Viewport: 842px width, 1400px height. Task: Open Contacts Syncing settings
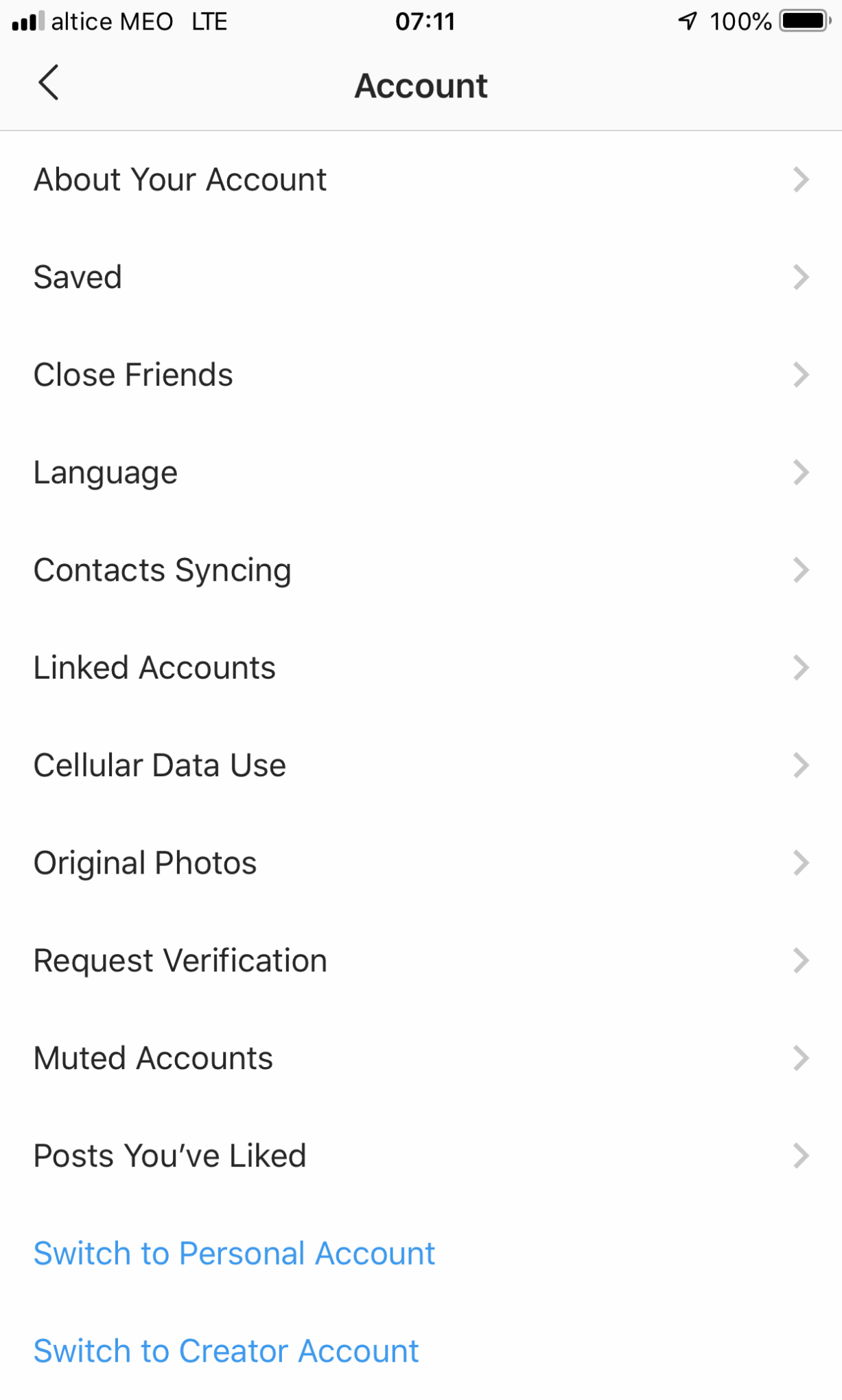point(421,570)
